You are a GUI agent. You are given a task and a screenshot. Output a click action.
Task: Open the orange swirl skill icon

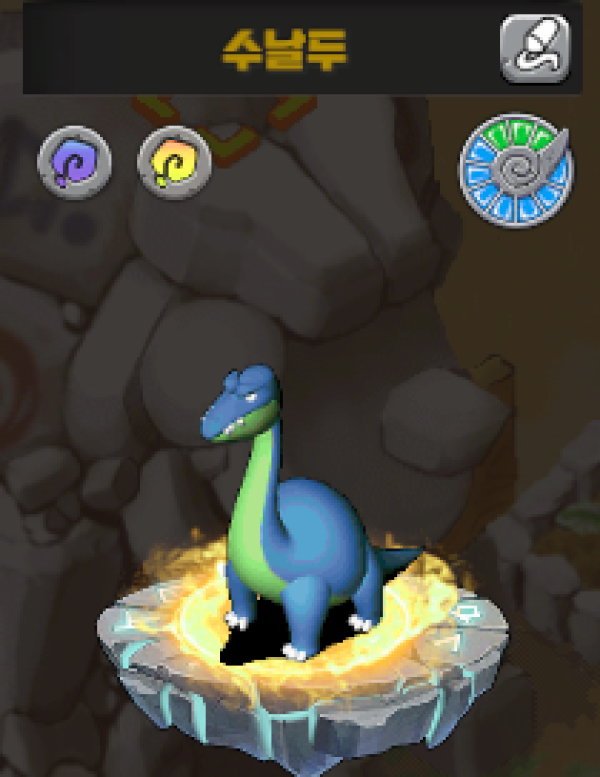[x=173, y=162]
